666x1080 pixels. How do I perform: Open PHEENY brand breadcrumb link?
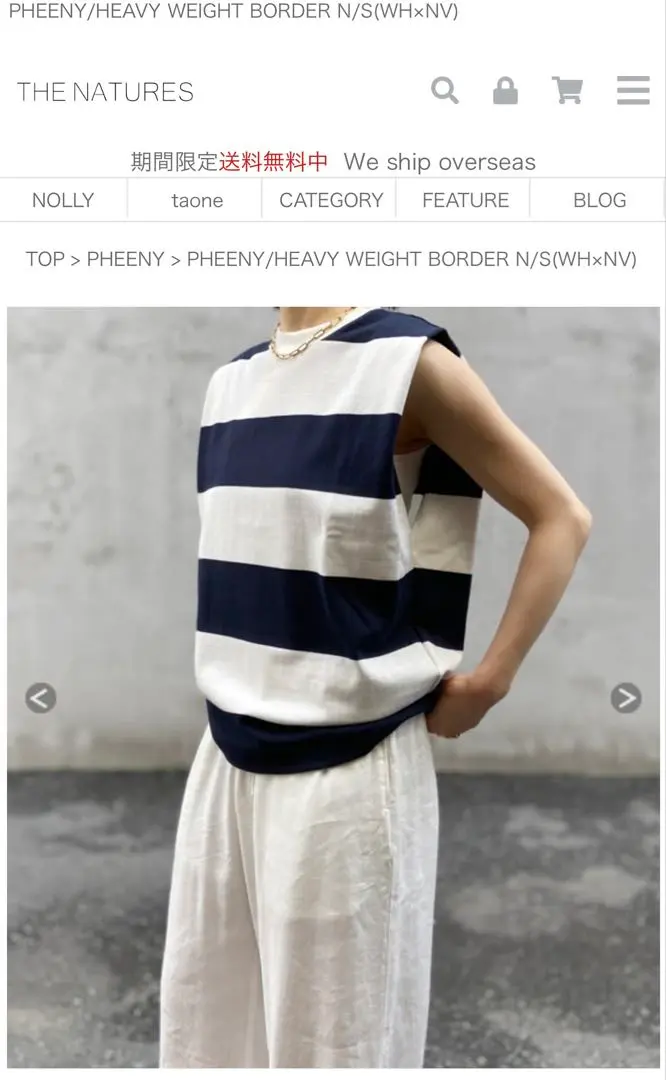[x=125, y=259]
